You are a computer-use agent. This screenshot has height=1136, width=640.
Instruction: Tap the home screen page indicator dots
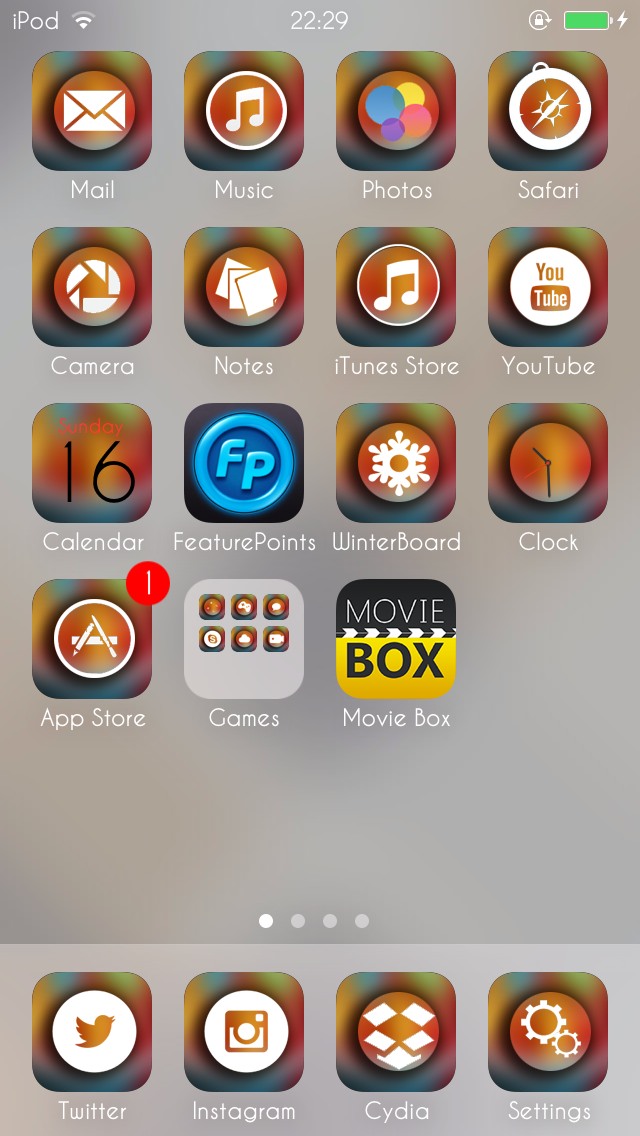point(314,921)
